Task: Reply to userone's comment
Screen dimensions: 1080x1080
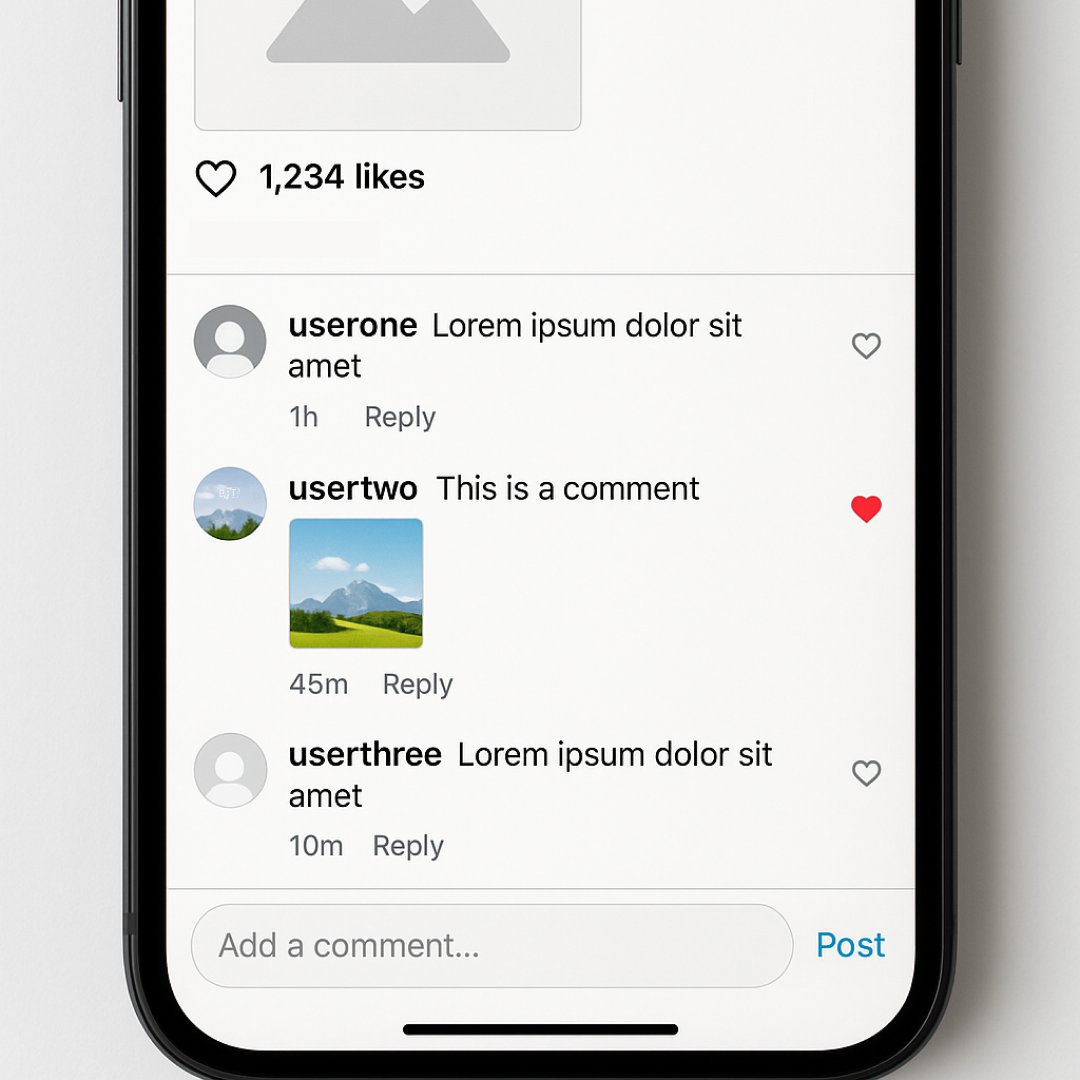Action: click(399, 417)
